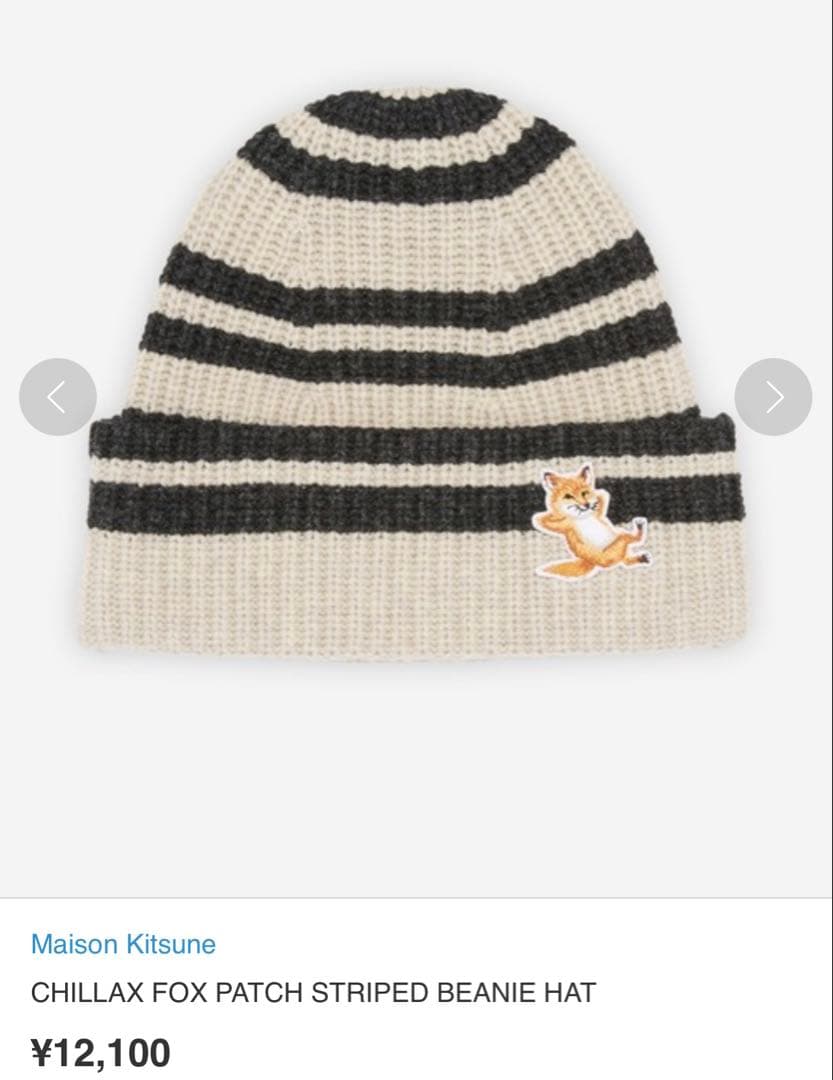Click the CHILLAX FOX PATCH STRIPED BEANIE HAT title
The image size is (833, 1080).
pyautogui.click(x=314, y=994)
